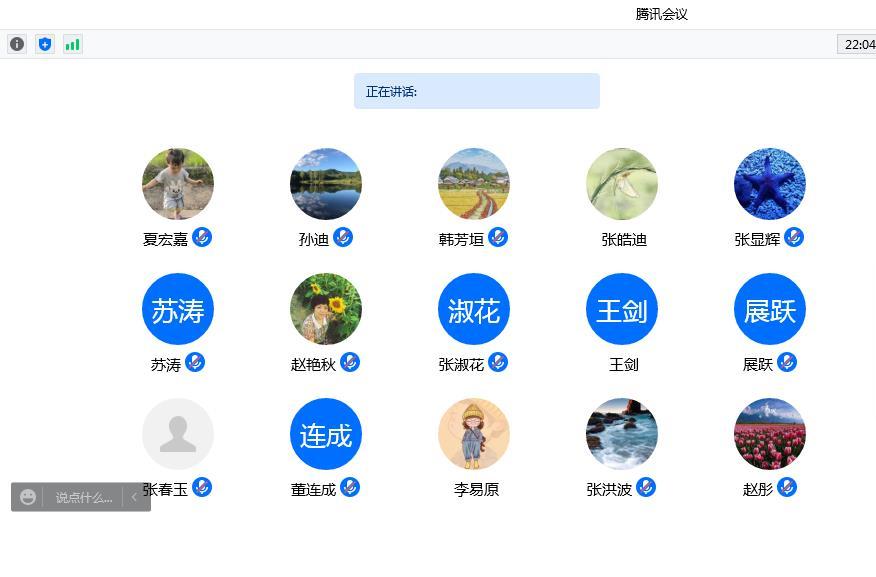876x577 pixels.
Task: Select participant 夏宏嘉's avatar
Action: pyautogui.click(x=178, y=184)
